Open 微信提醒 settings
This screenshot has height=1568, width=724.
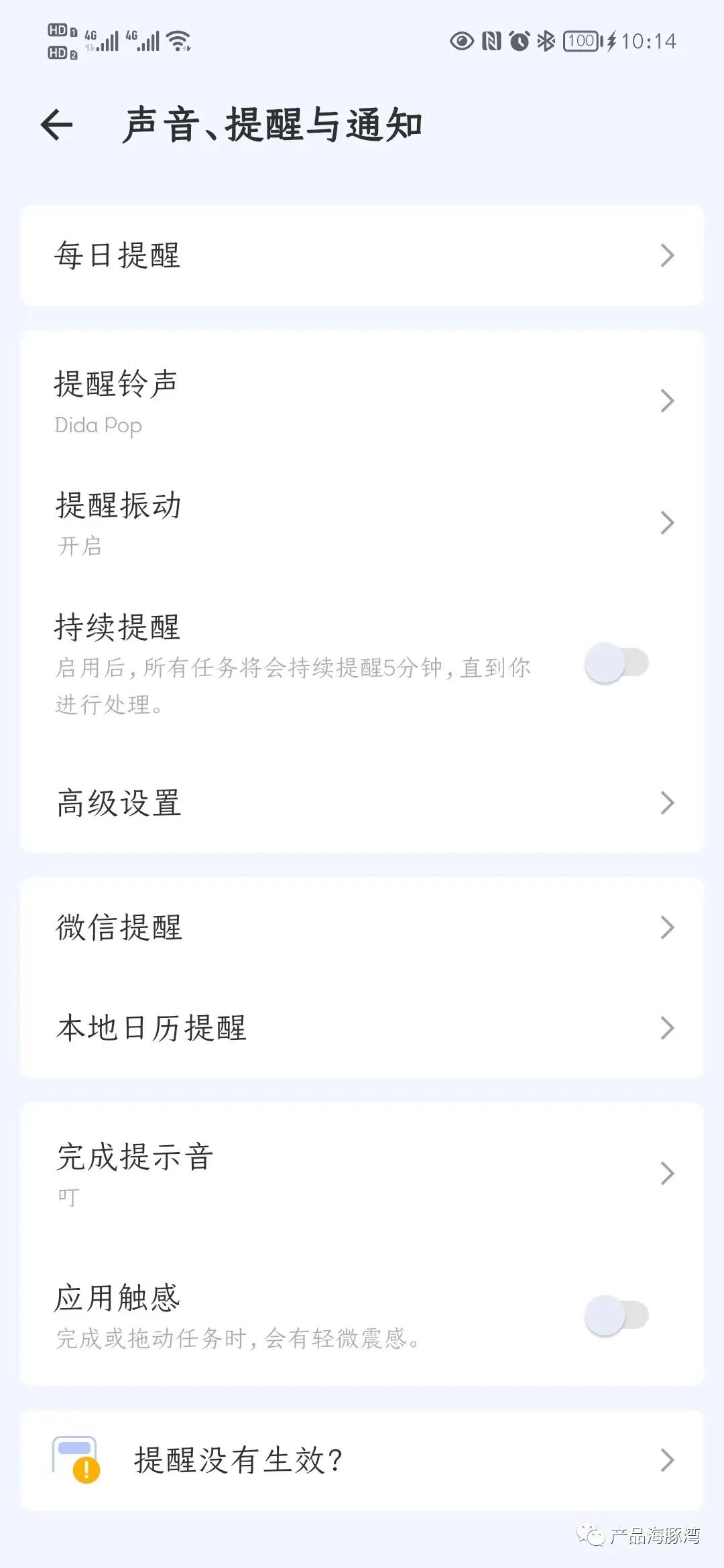point(362,927)
